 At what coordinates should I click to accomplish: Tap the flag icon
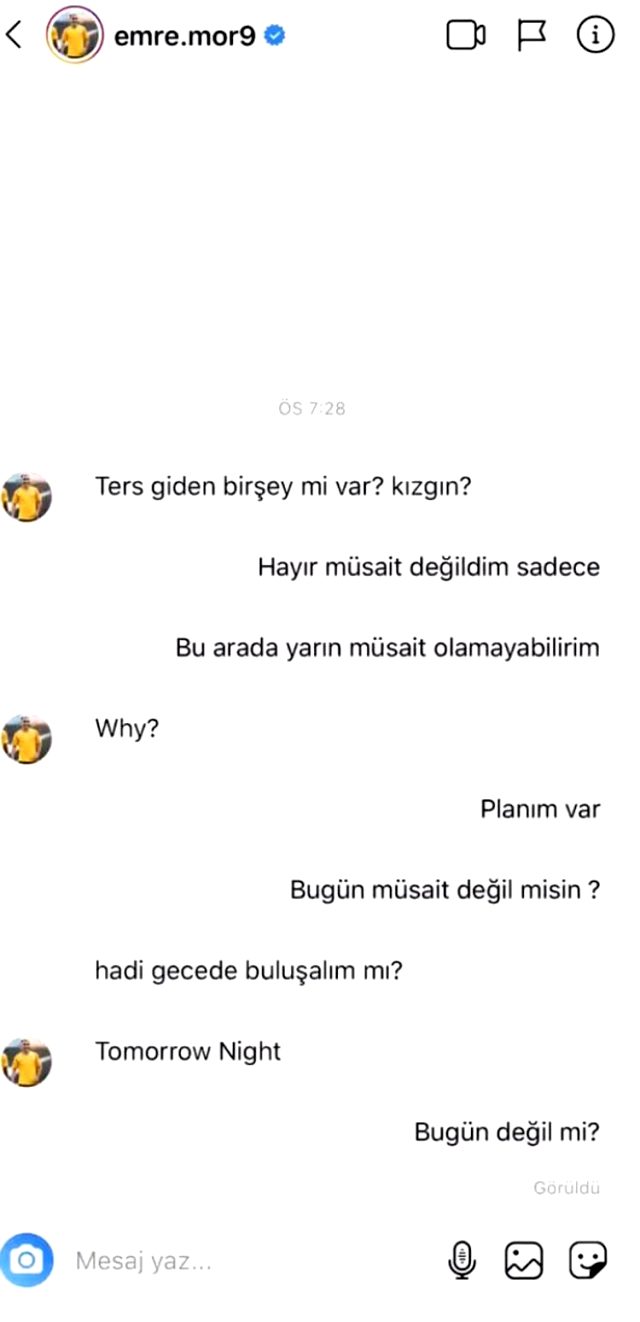pyautogui.click(x=531, y=36)
